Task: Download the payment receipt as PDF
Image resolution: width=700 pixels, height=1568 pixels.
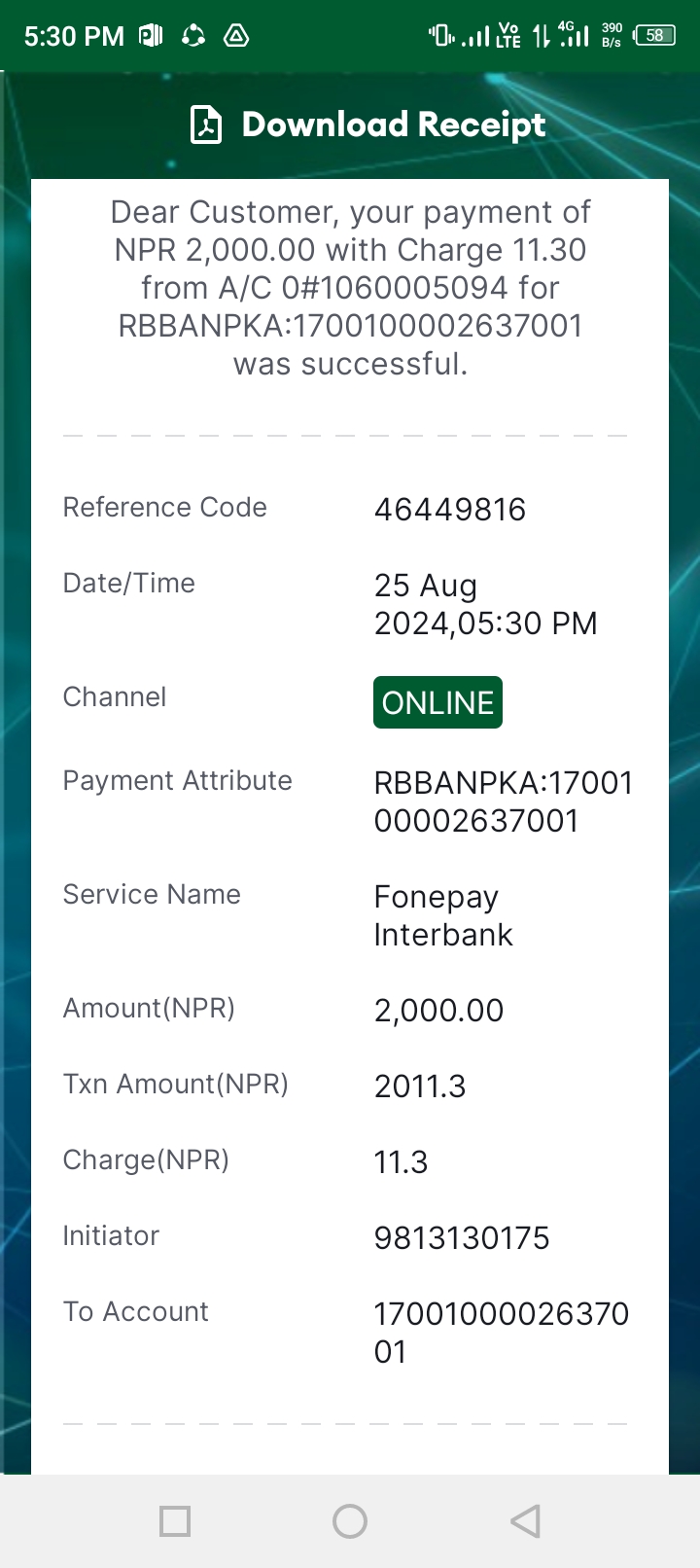Action: (367, 125)
